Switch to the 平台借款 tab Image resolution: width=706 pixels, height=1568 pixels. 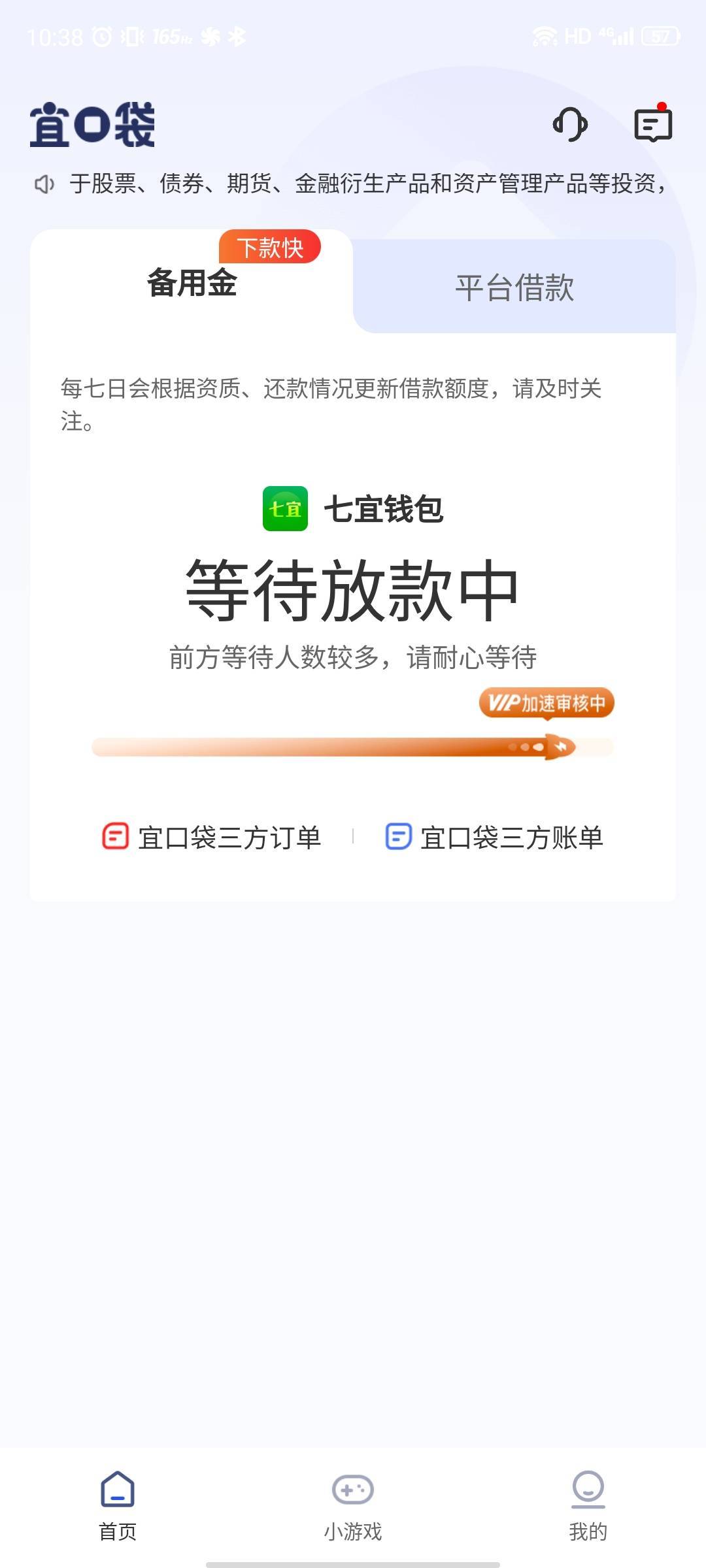click(x=514, y=287)
